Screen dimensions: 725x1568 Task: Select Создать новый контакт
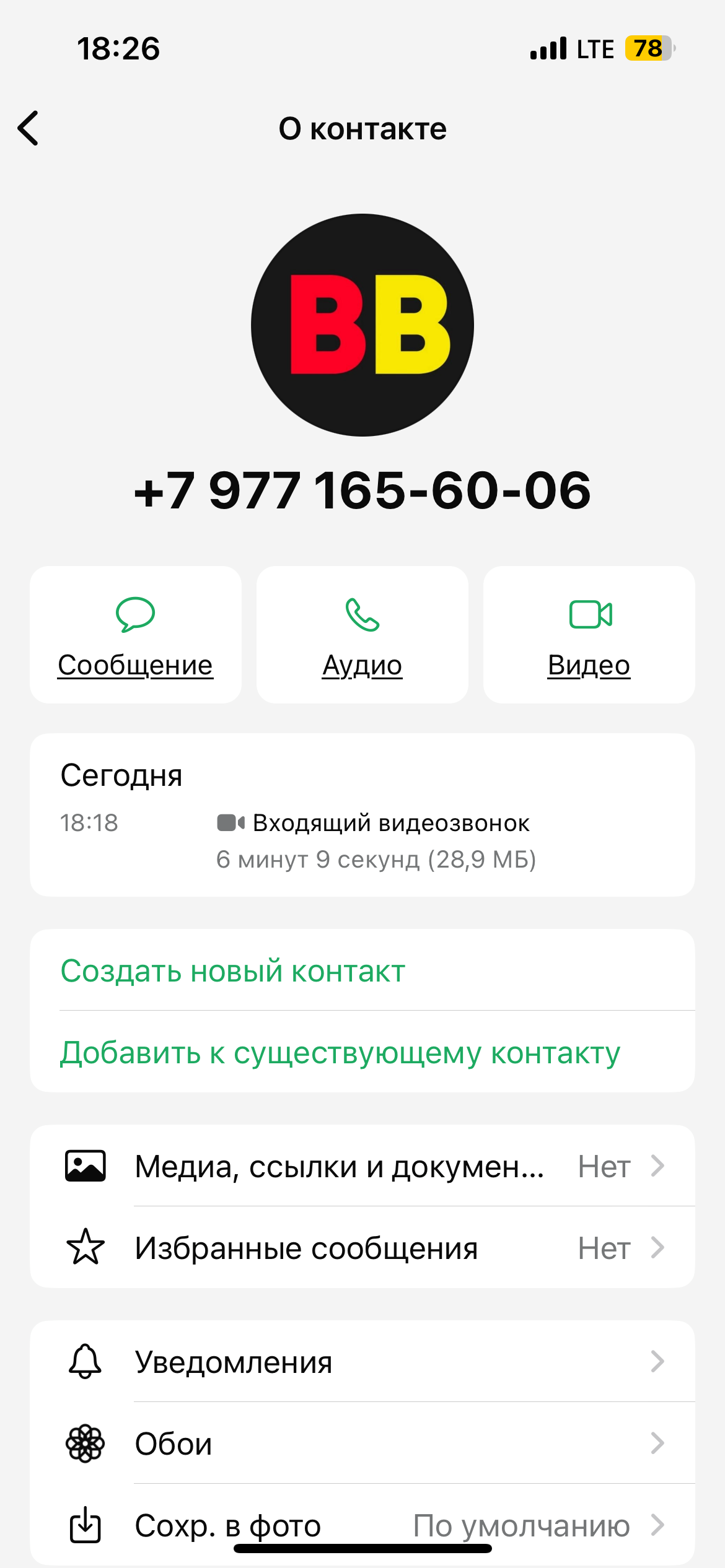tap(233, 970)
